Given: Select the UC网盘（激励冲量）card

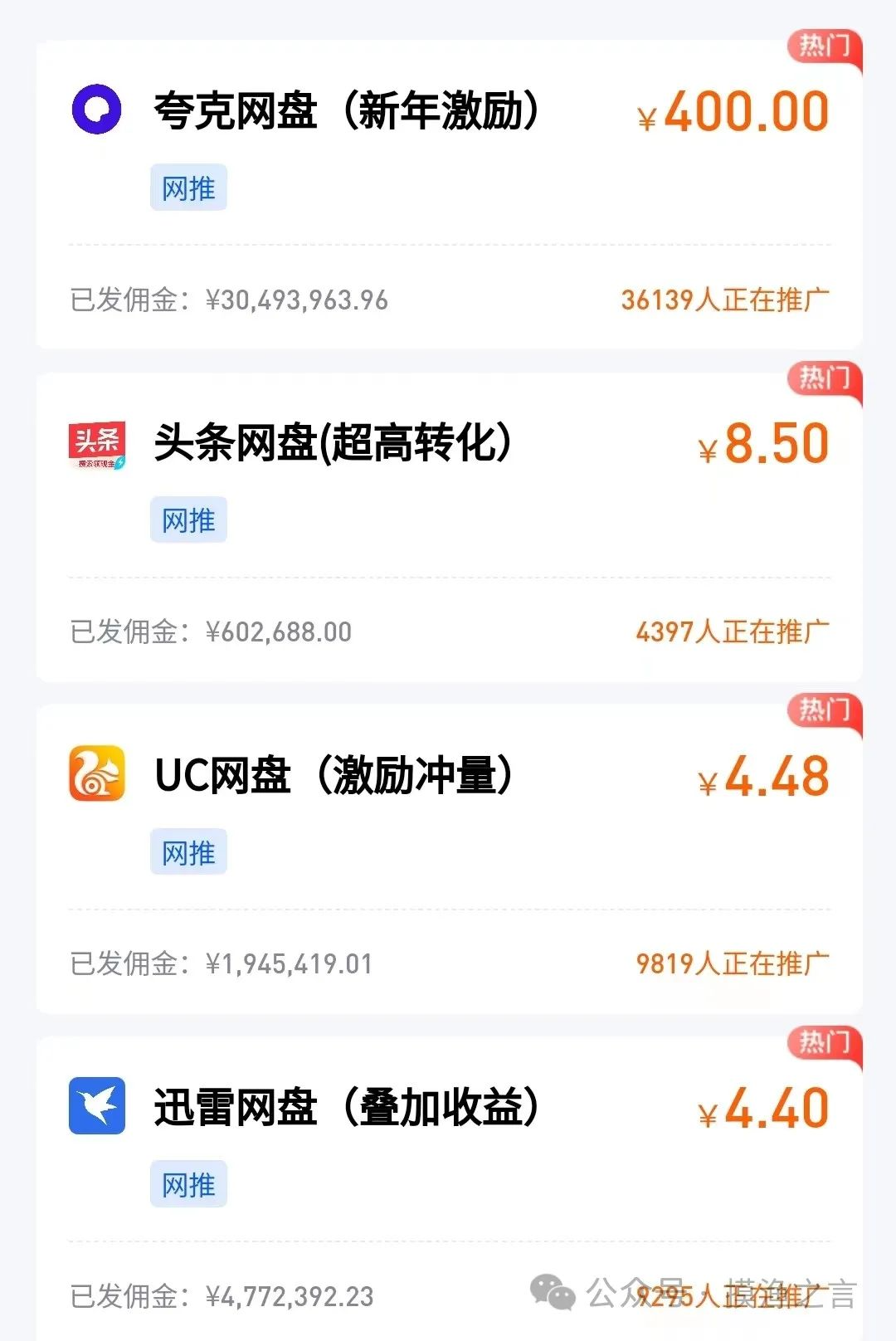Looking at the screenshot, I should [x=334, y=775].
